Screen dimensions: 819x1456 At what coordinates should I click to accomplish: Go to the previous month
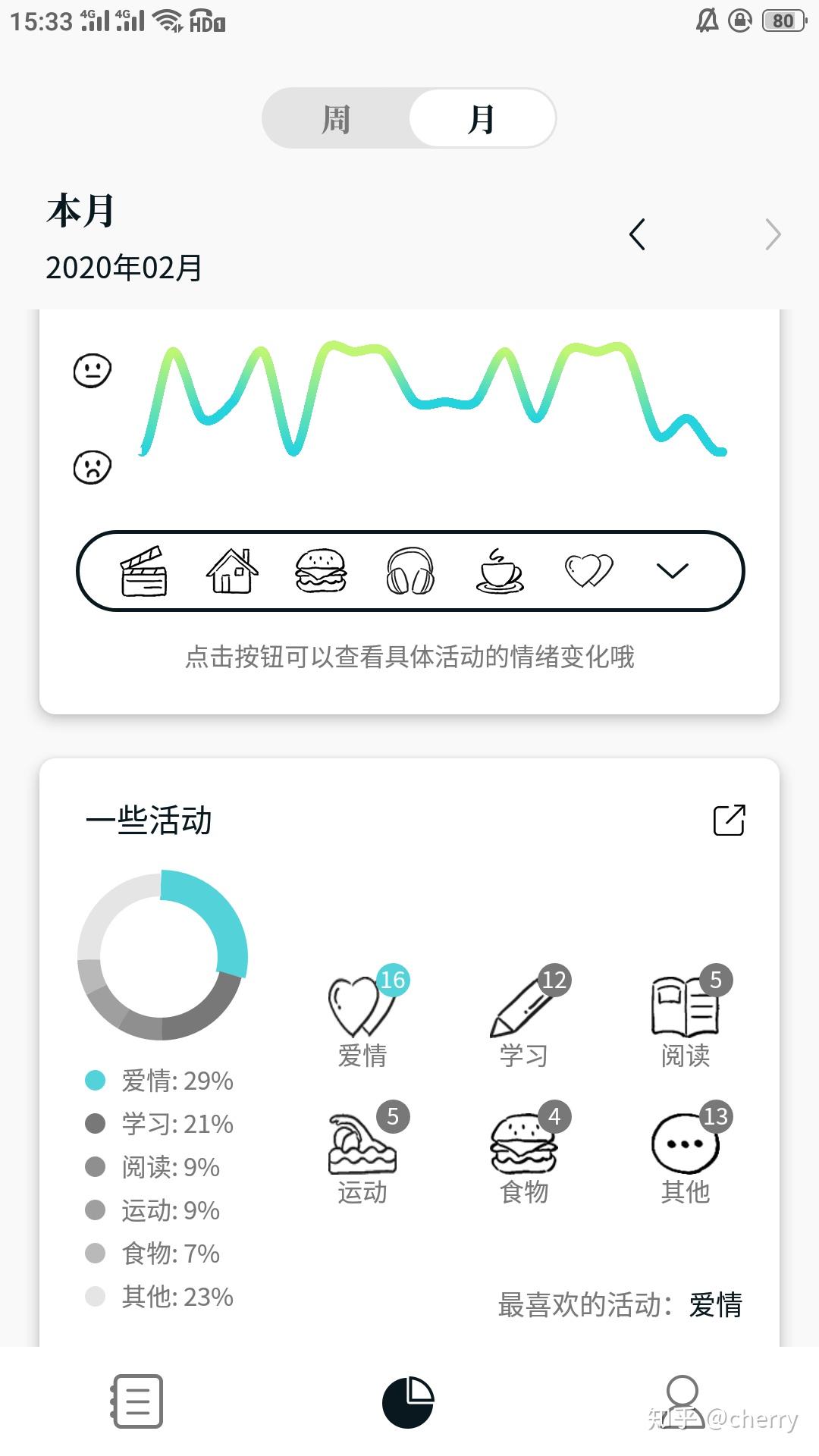click(638, 234)
